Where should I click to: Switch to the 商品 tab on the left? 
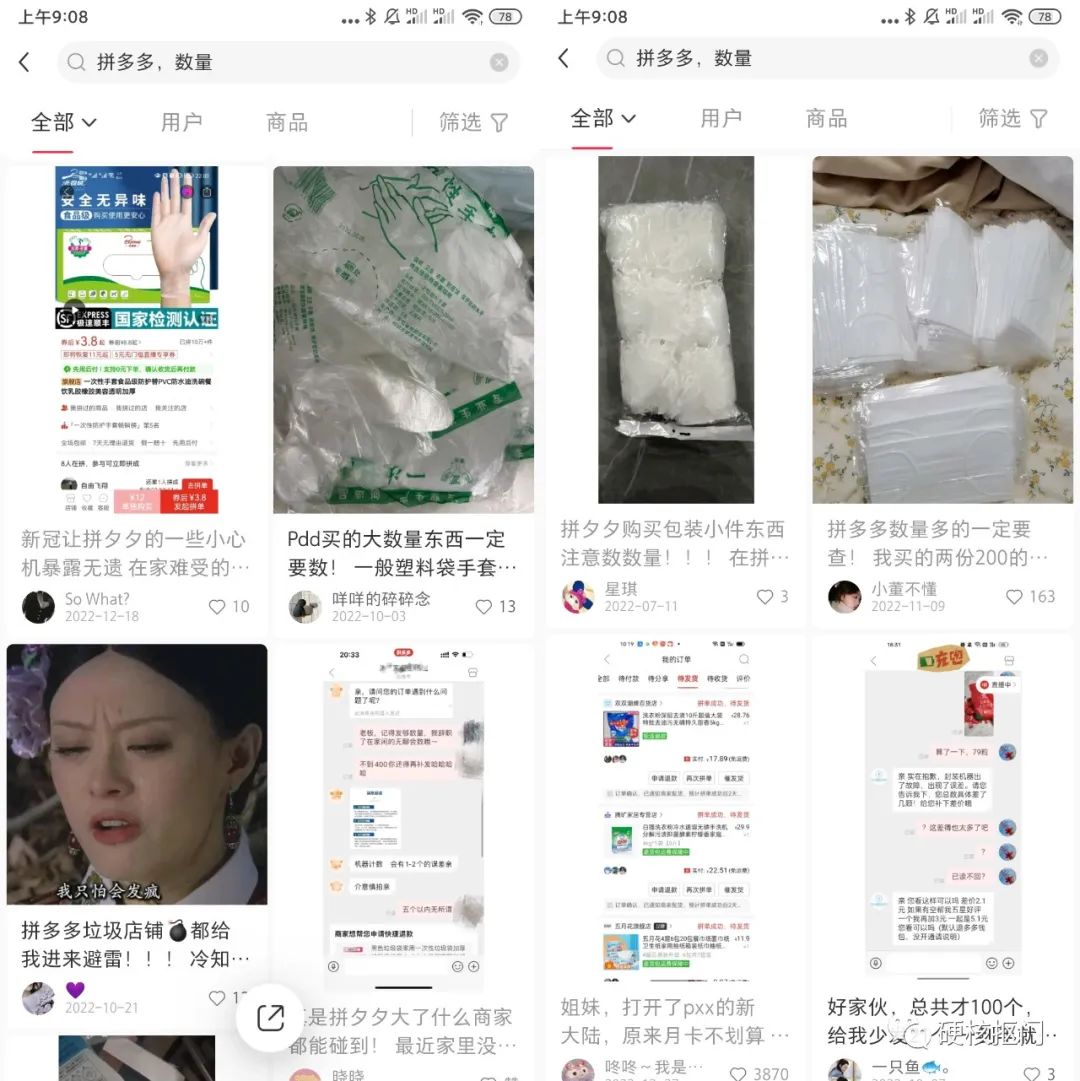287,121
